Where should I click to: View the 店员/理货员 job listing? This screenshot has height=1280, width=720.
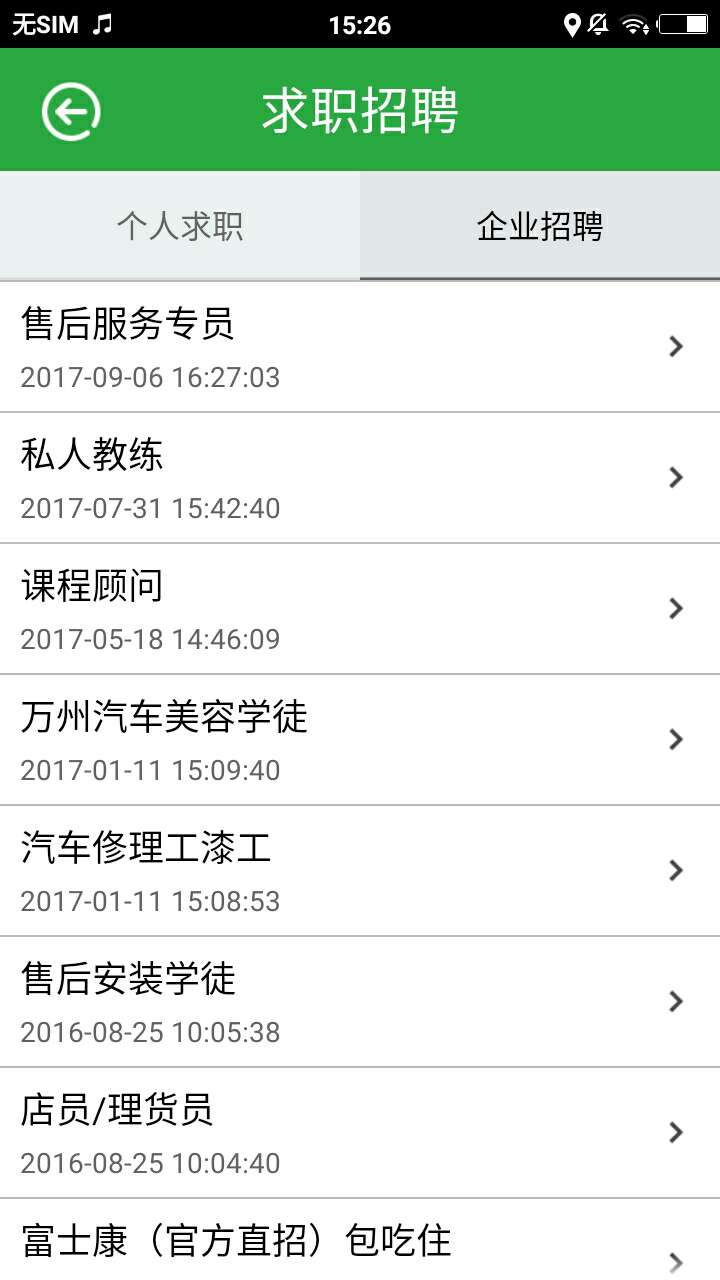click(x=360, y=1133)
